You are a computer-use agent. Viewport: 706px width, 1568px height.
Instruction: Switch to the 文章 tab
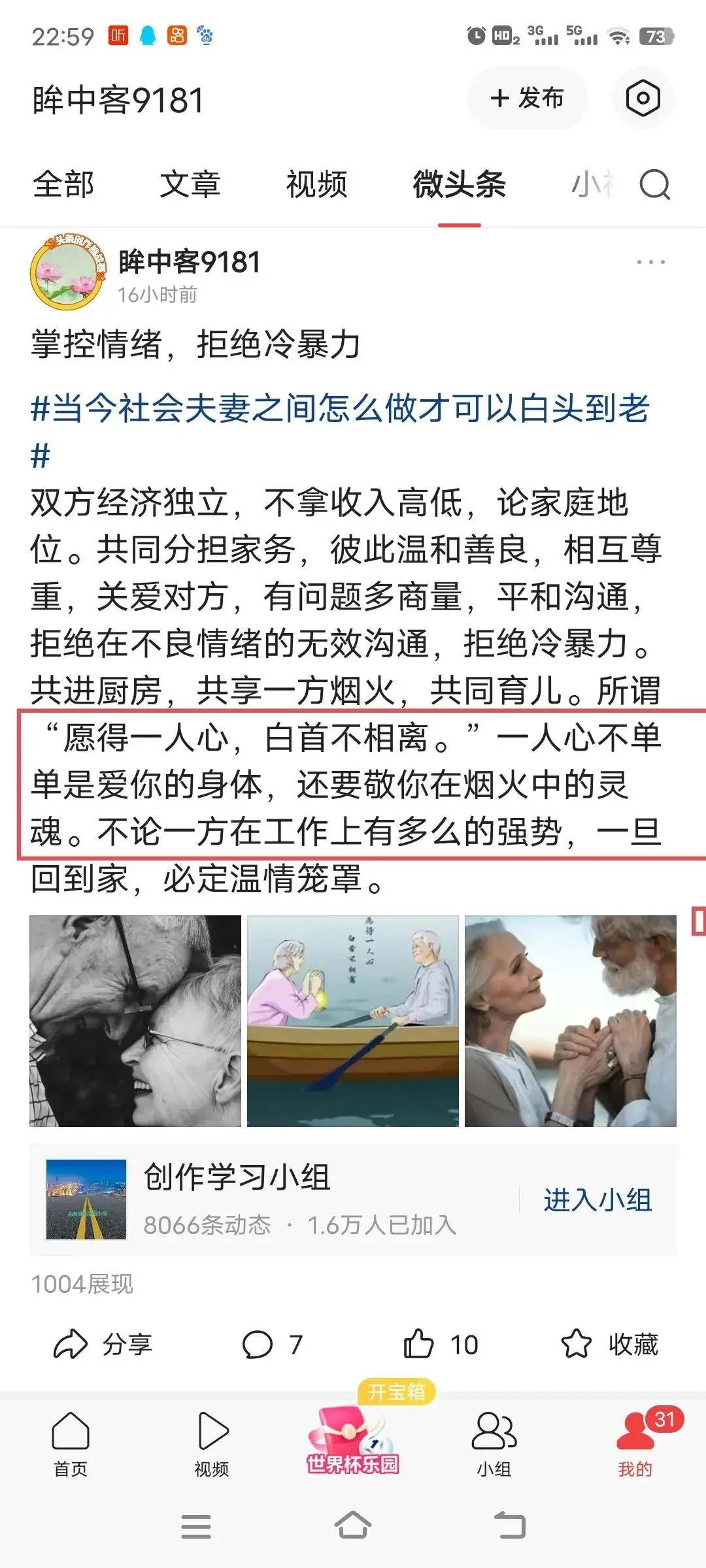(x=190, y=184)
